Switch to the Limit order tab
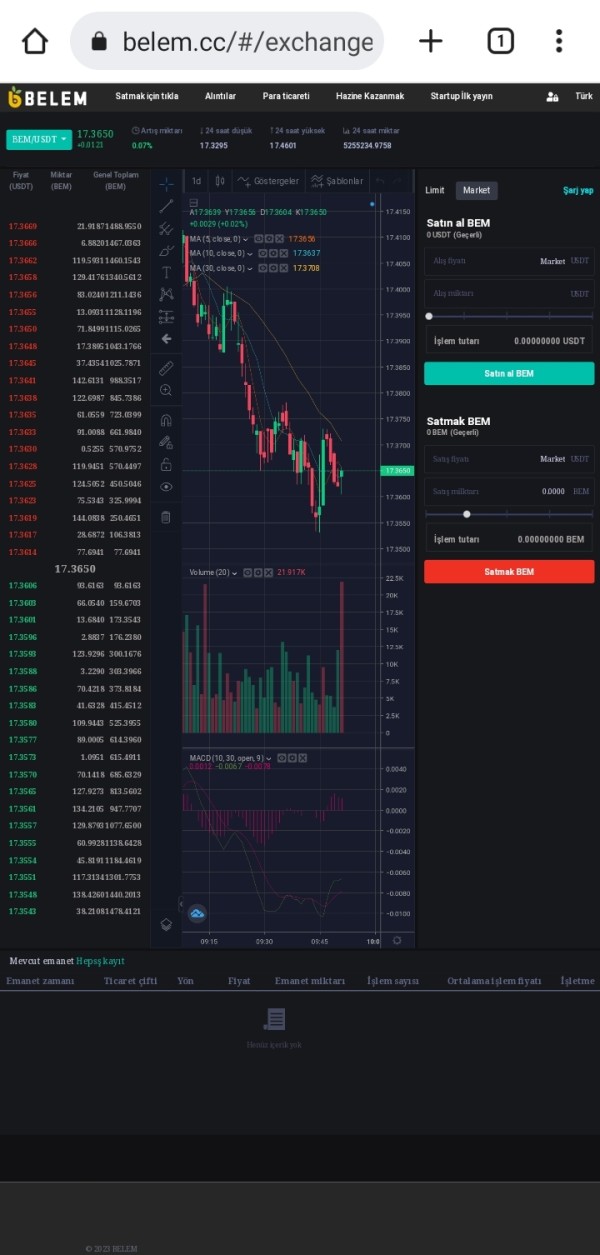Screen dimensions: 600x1255 [435, 190]
